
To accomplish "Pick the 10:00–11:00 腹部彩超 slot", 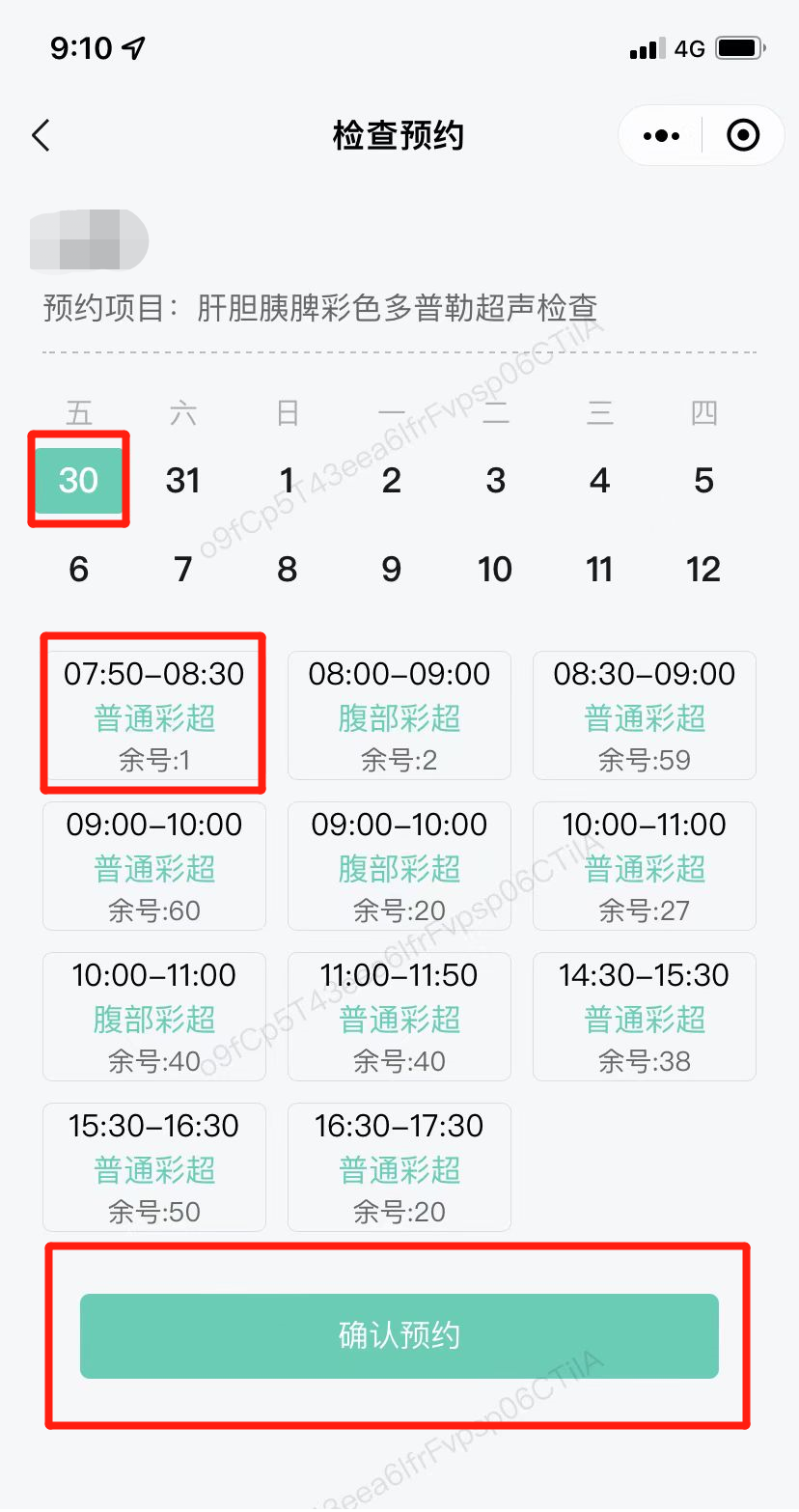I will (154, 1017).
